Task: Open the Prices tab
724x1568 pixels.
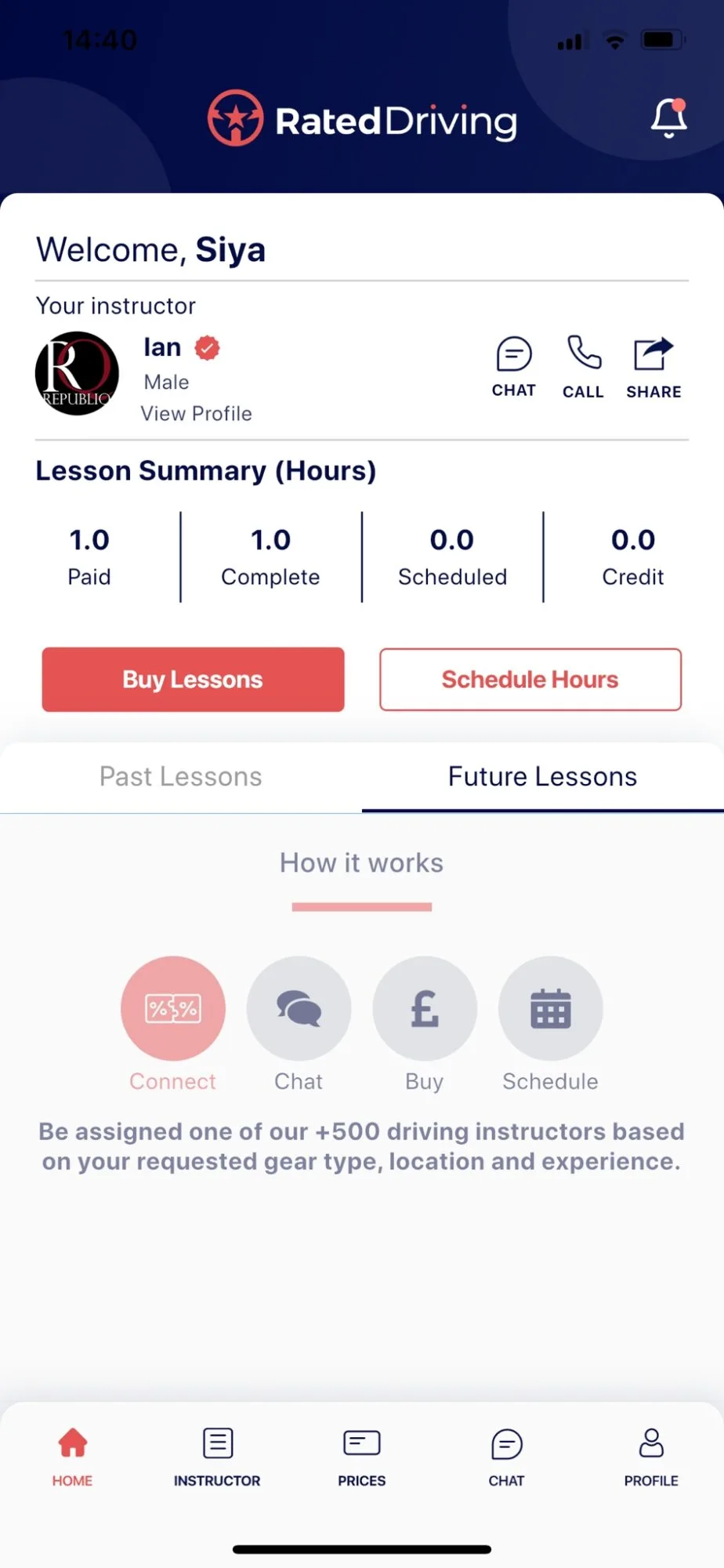Action: [362, 1456]
